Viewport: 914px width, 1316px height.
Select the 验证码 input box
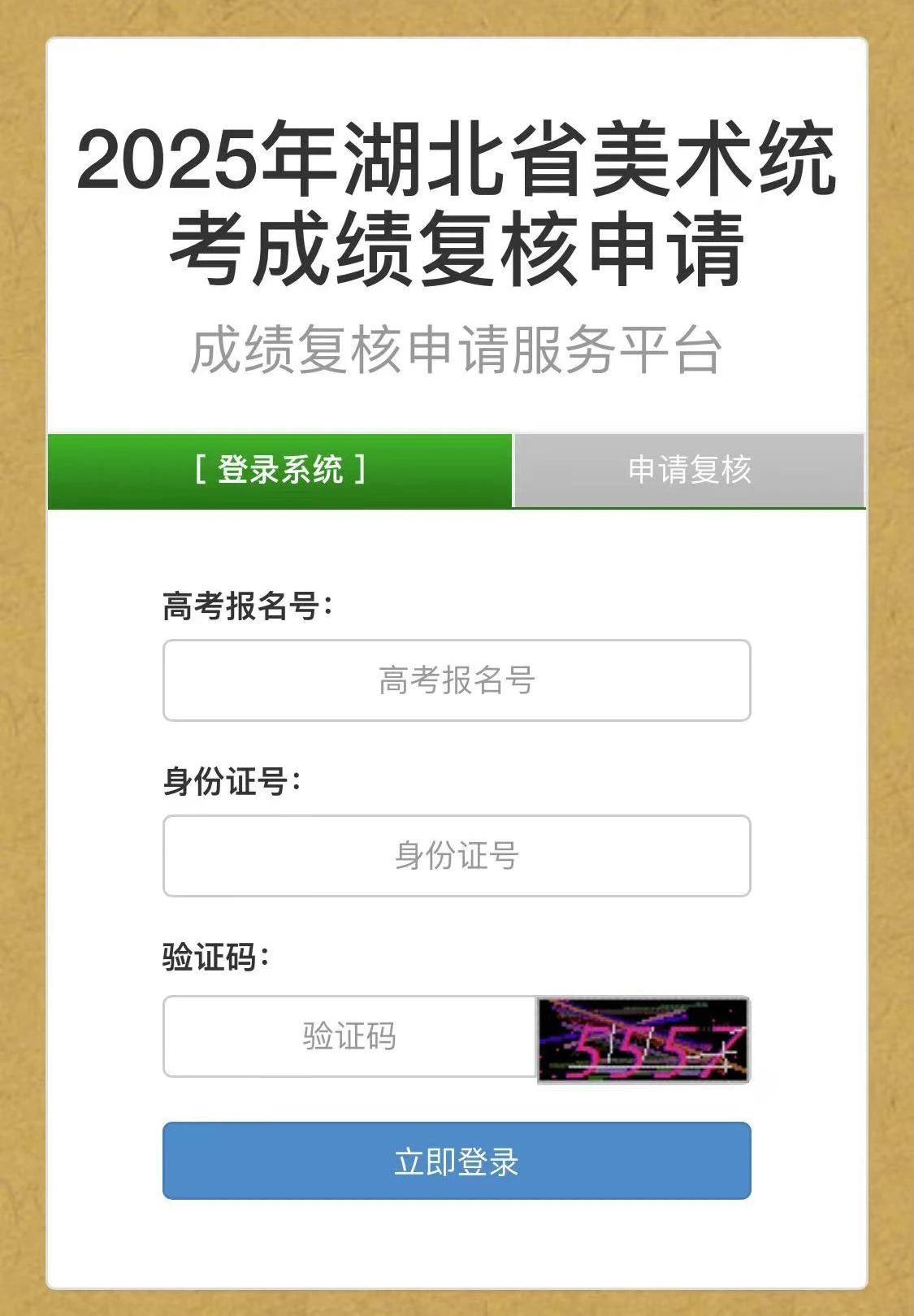[349, 1036]
